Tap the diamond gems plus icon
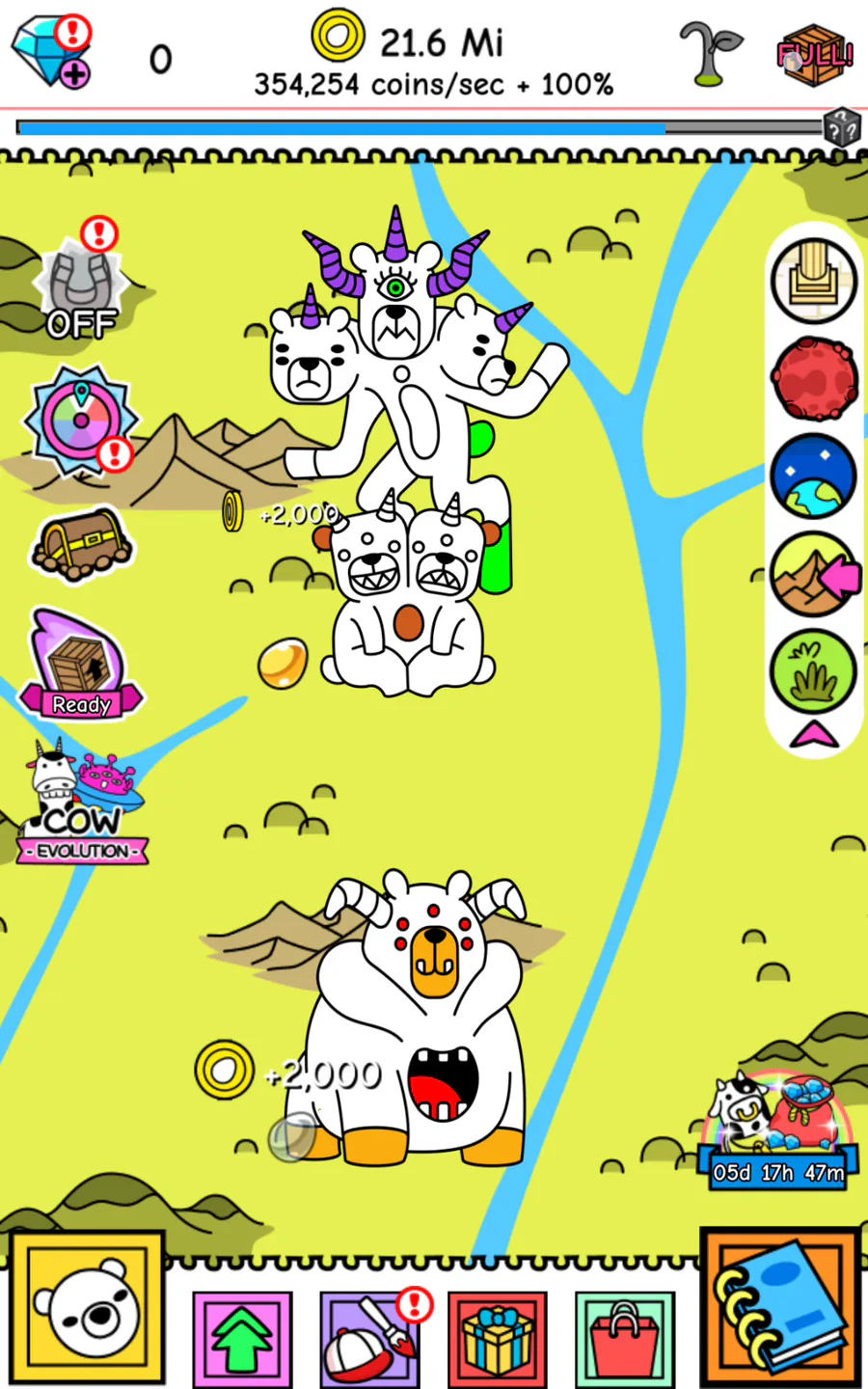Viewport: 868px width, 1389px height. tap(51, 51)
